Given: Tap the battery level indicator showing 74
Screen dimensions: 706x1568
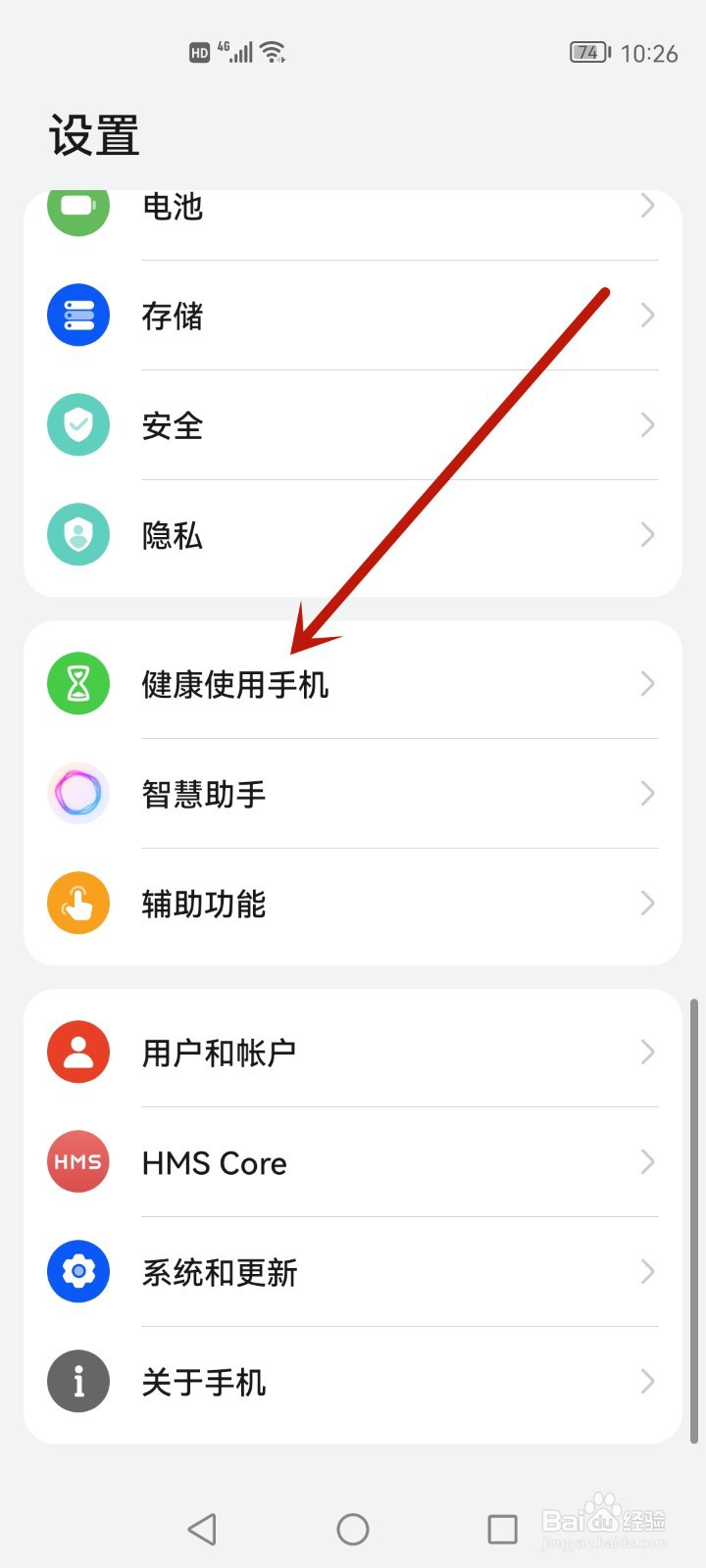Looking at the screenshot, I should coord(586,52).
